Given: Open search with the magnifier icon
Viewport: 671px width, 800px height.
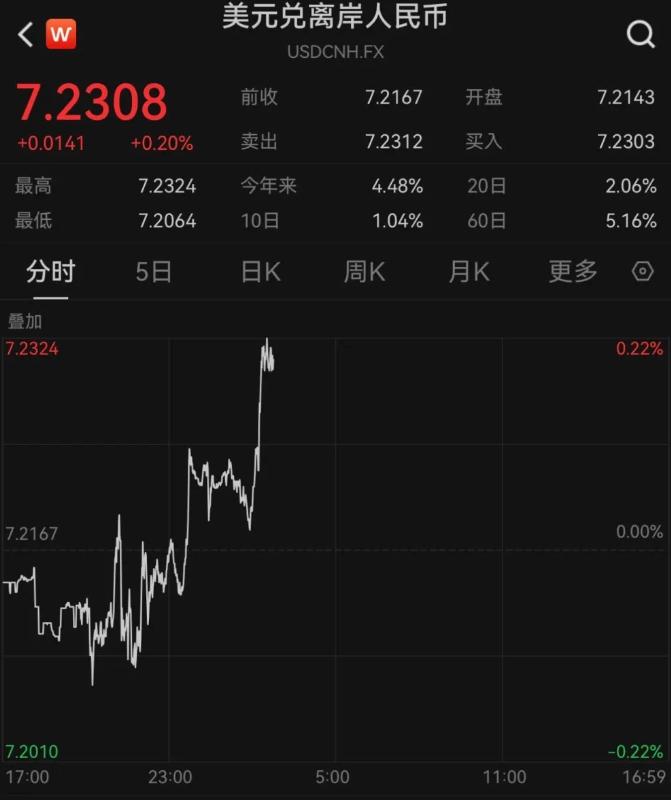Looking at the screenshot, I should [640, 35].
